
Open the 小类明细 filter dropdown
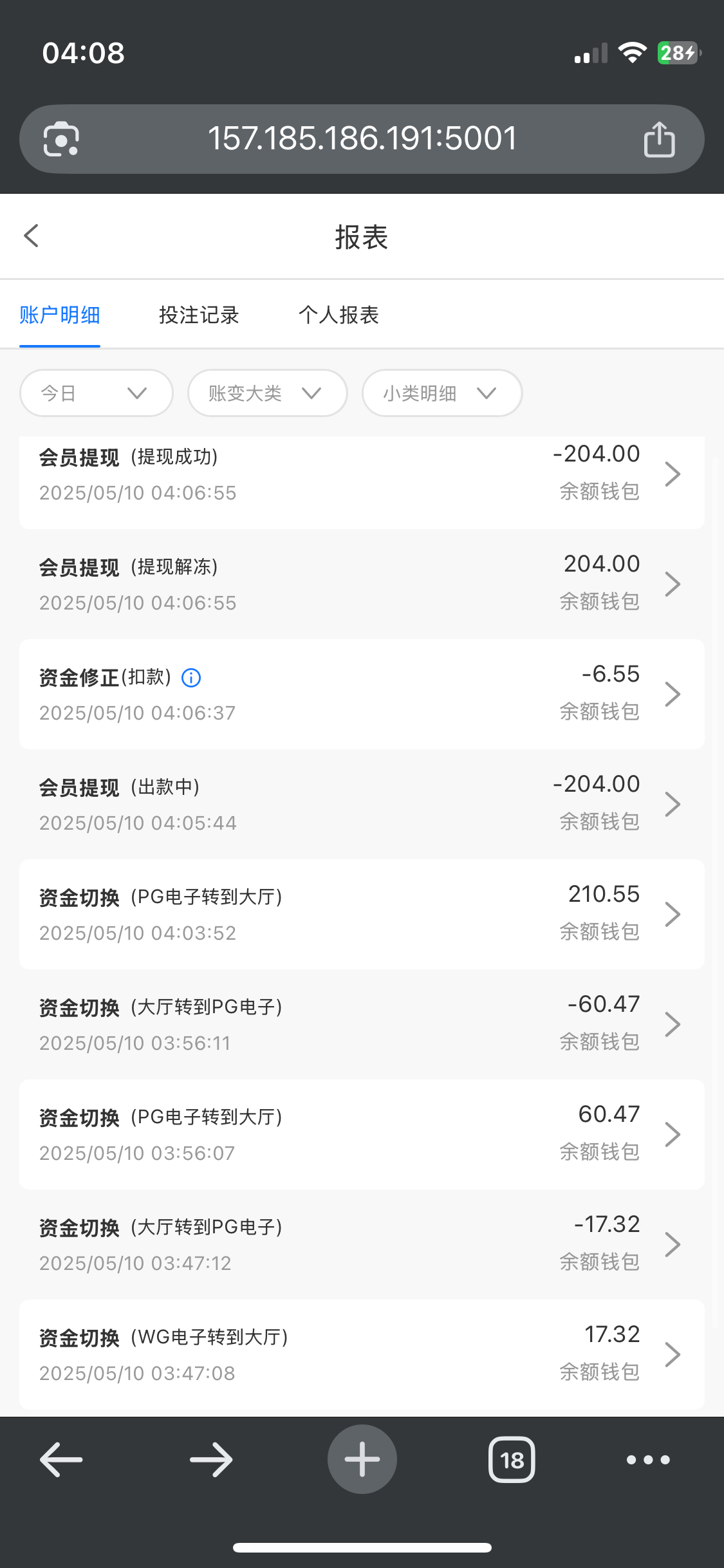[442, 393]
